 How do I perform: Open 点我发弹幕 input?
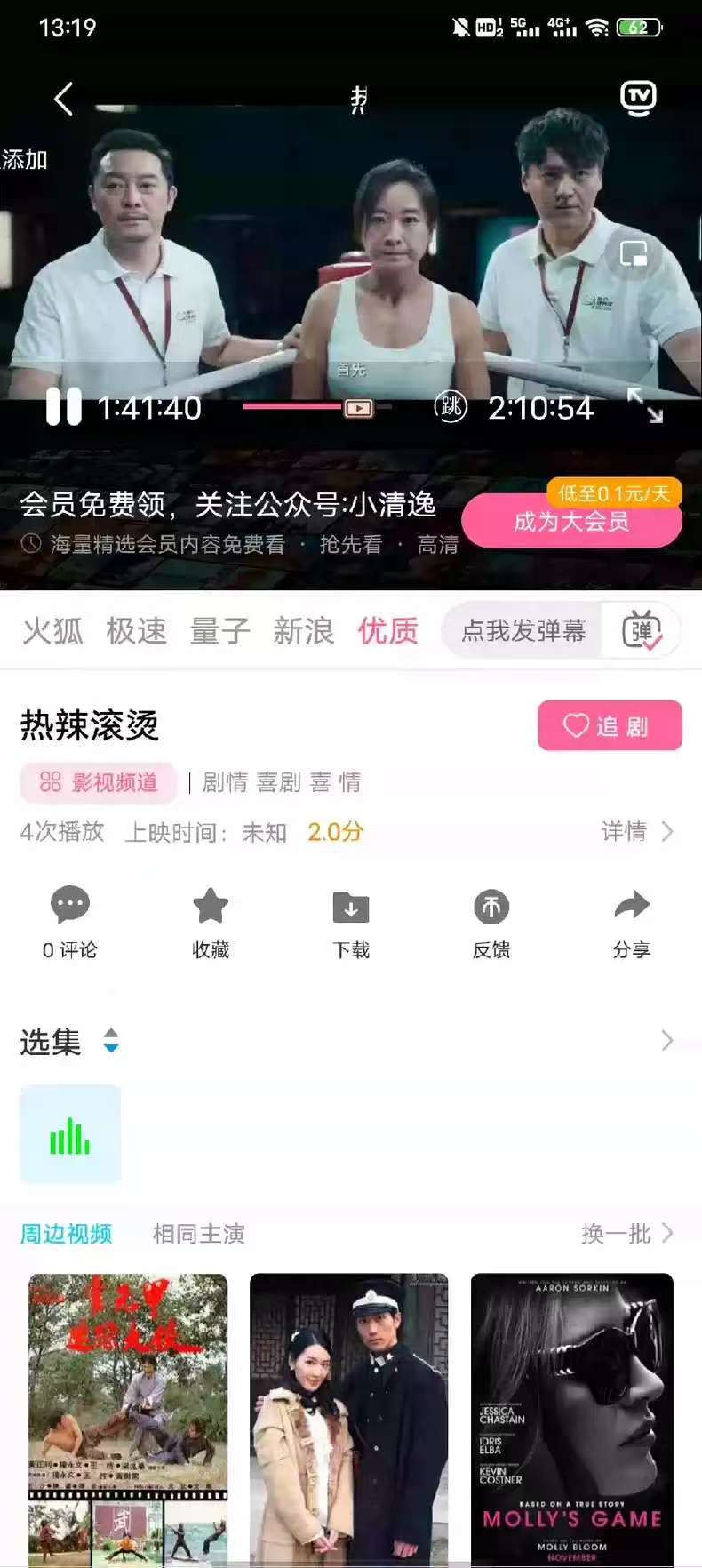[523, 631]
